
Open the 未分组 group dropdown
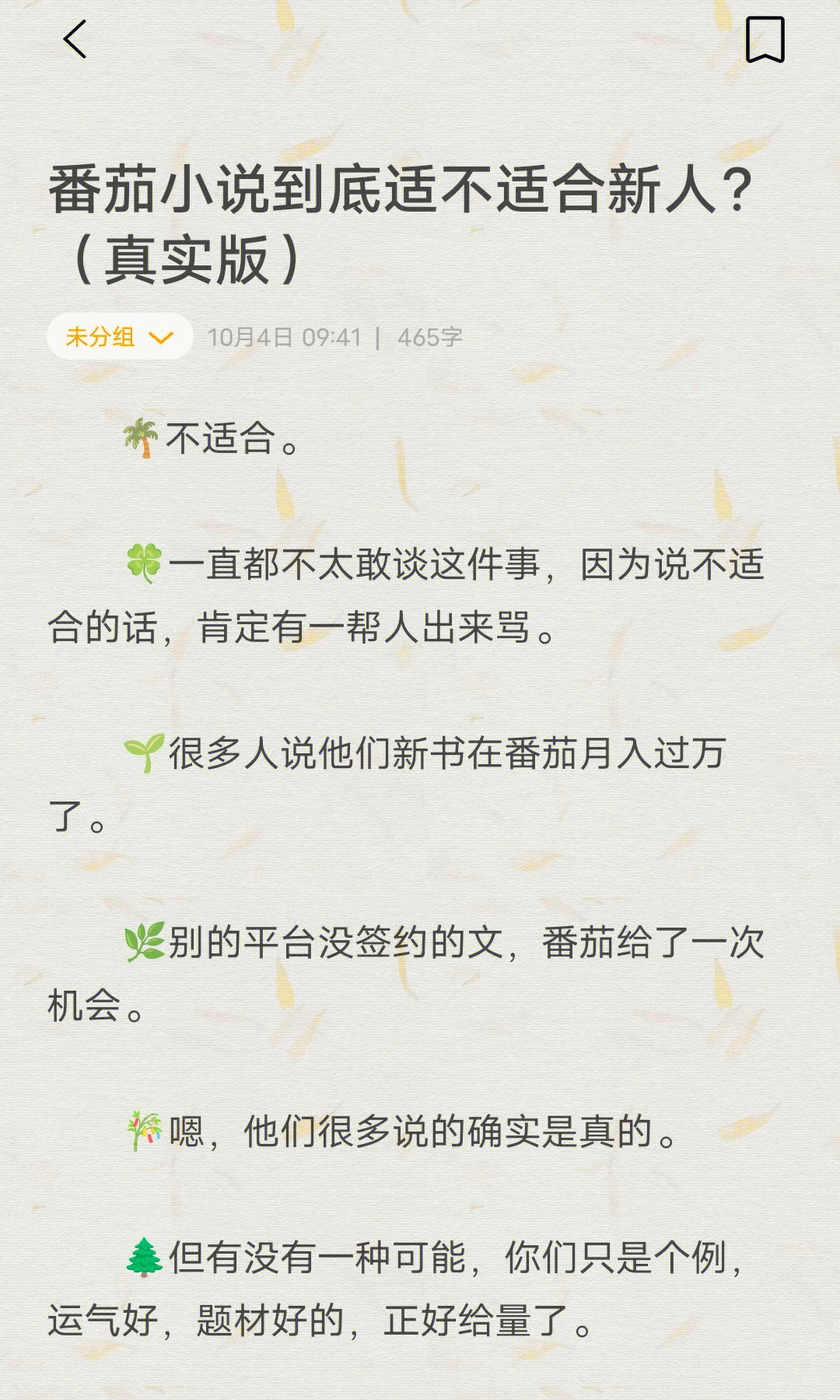coord(120,337)
